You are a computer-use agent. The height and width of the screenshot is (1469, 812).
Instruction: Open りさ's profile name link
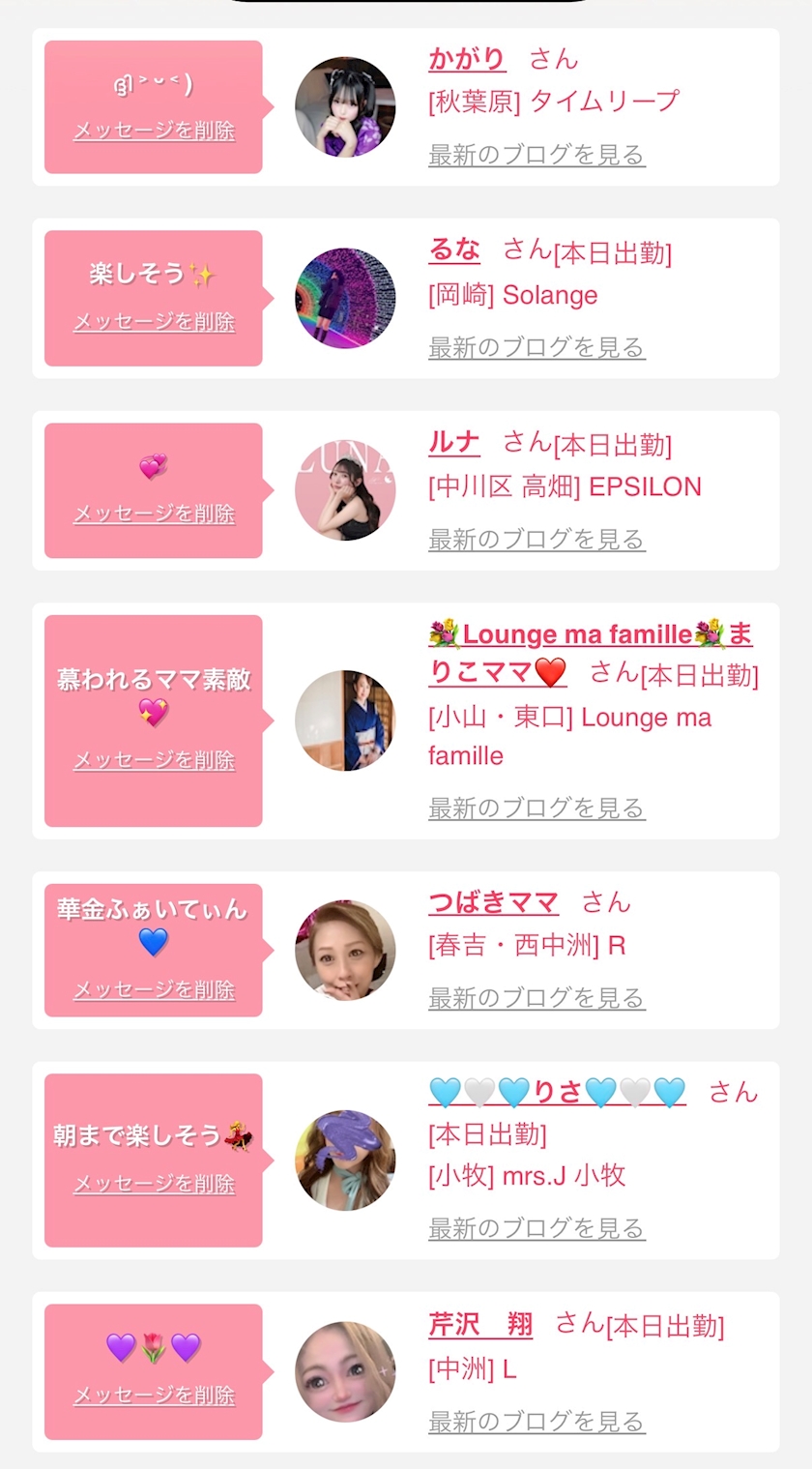pyautogui.click(x=557, y=1093)
